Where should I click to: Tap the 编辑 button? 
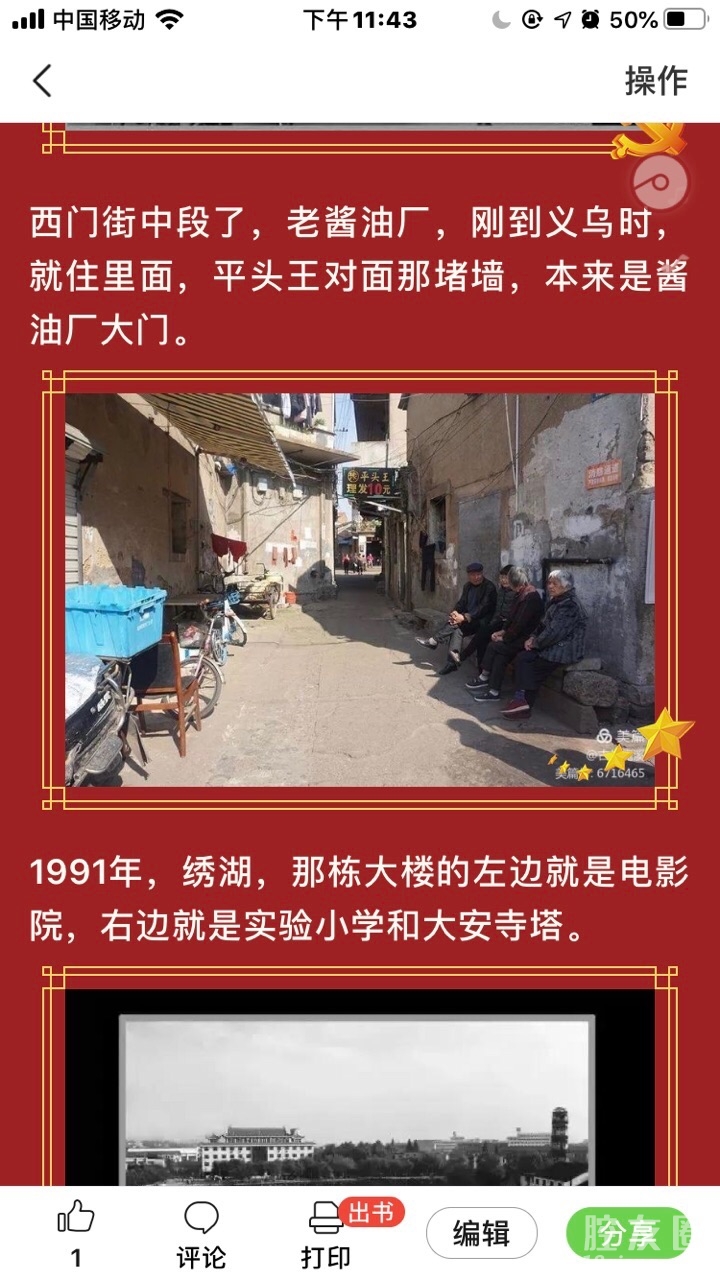click(481, 1233)
